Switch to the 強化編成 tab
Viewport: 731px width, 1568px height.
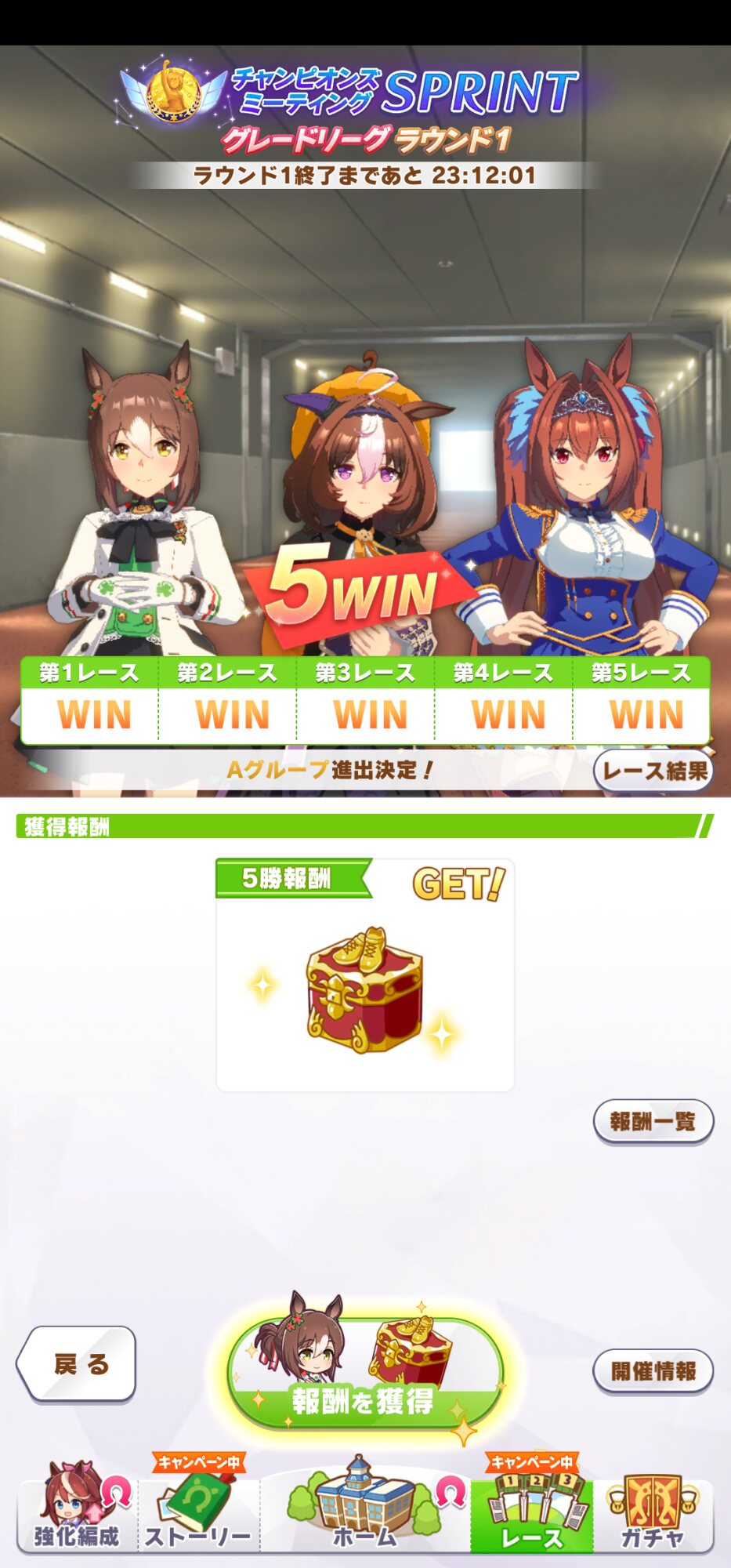pos(77,1507)
